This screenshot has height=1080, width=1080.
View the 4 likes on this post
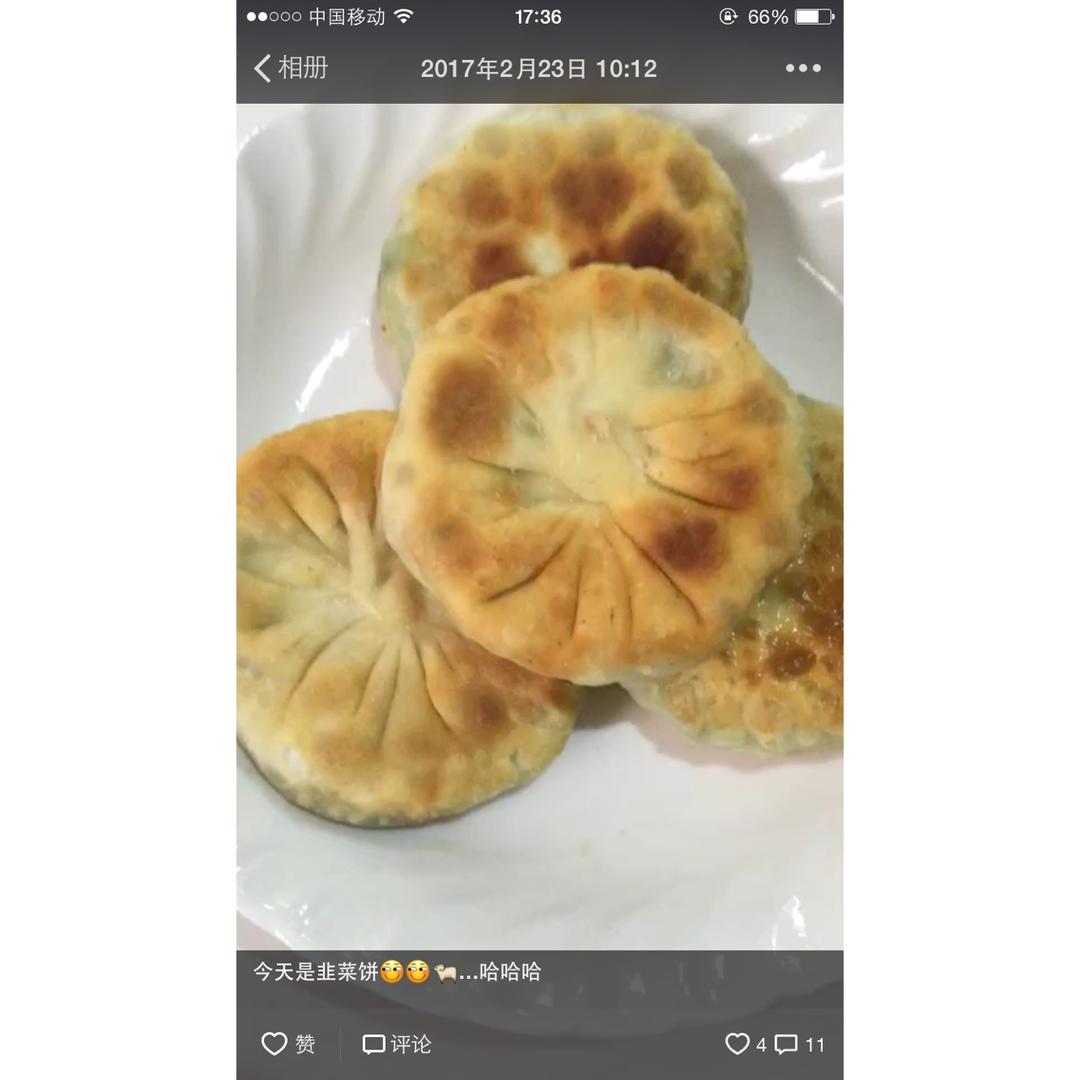(746, 1044)
